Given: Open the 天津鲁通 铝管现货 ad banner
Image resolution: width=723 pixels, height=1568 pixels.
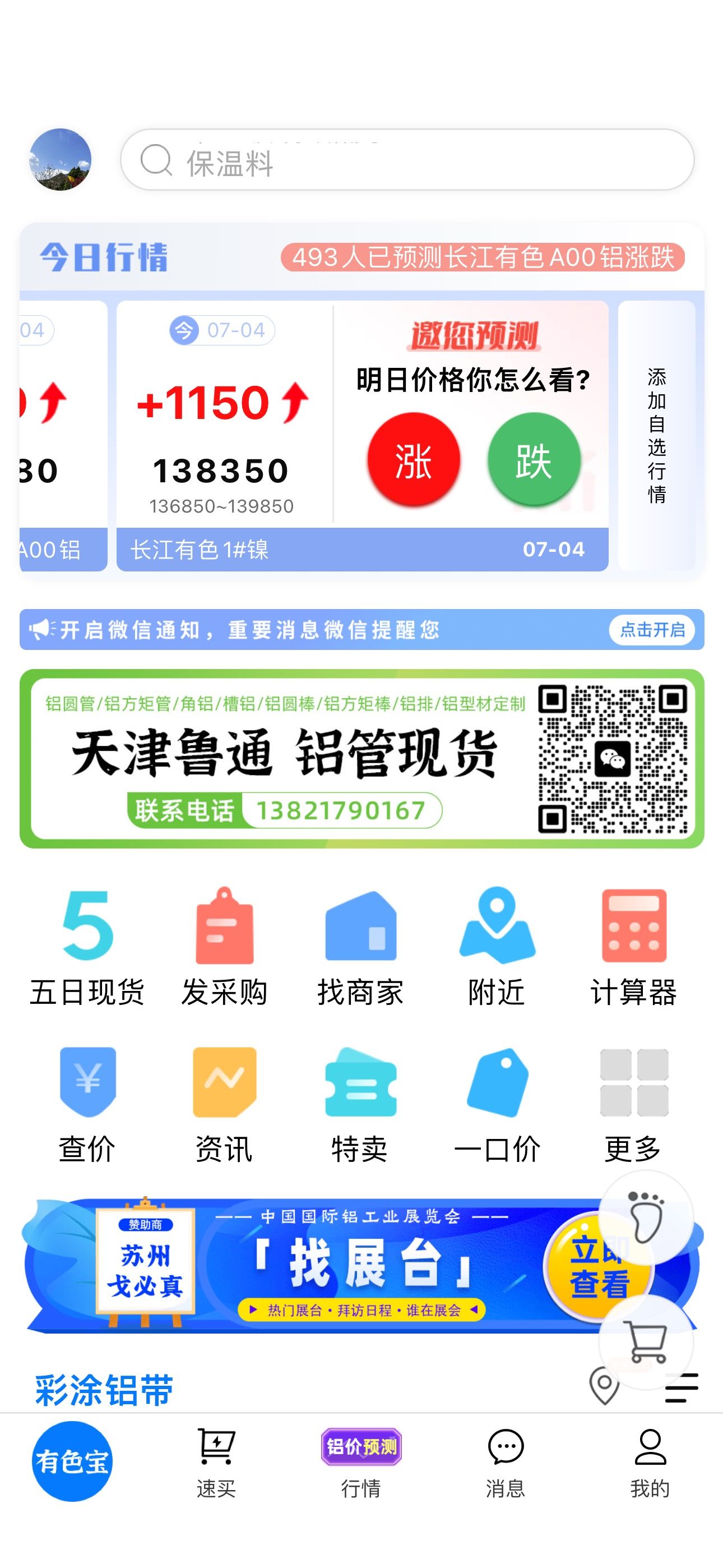Looking at the screenshot, I should pyautogui.click(x=361, y=758).
